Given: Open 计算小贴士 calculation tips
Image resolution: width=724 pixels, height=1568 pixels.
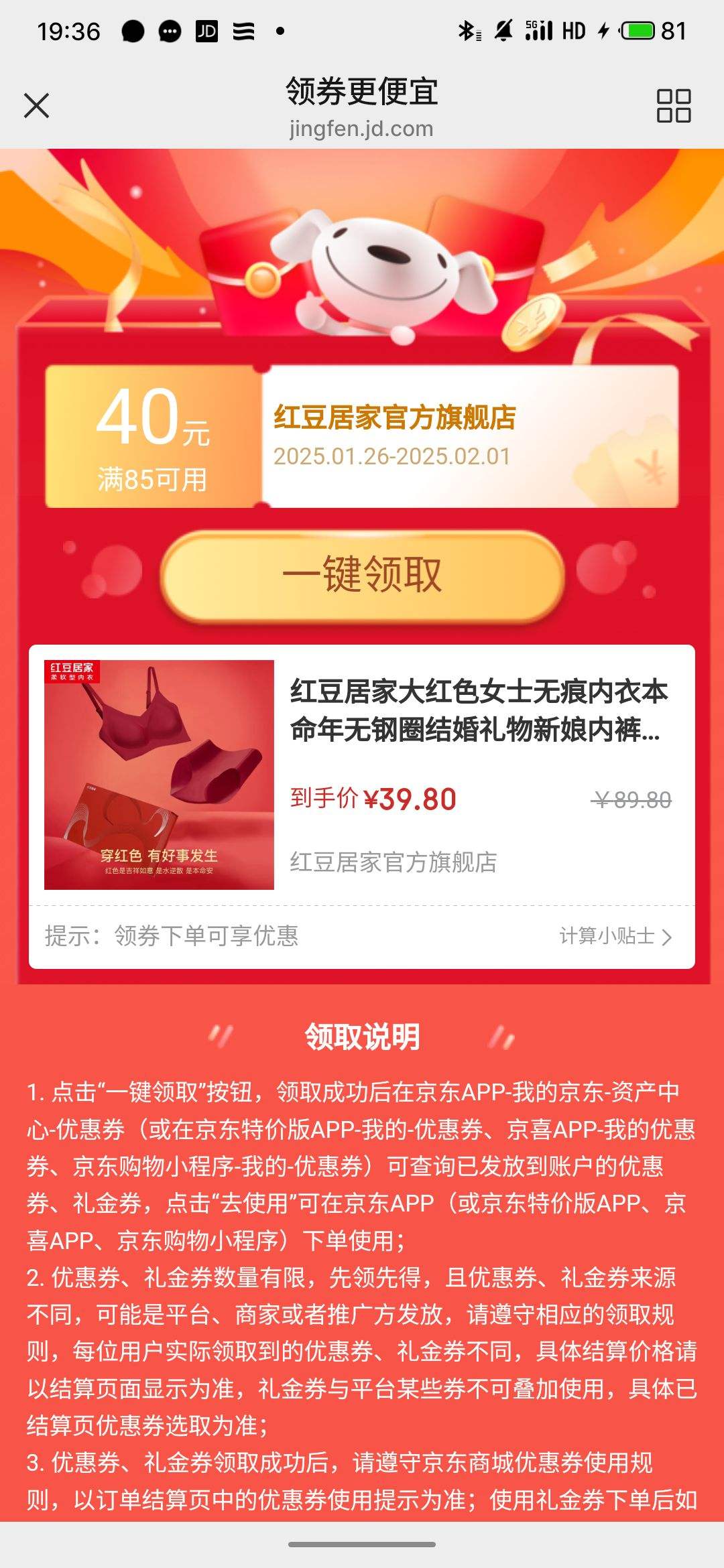Looking at the screenshot, I should (x=615, y=936).
